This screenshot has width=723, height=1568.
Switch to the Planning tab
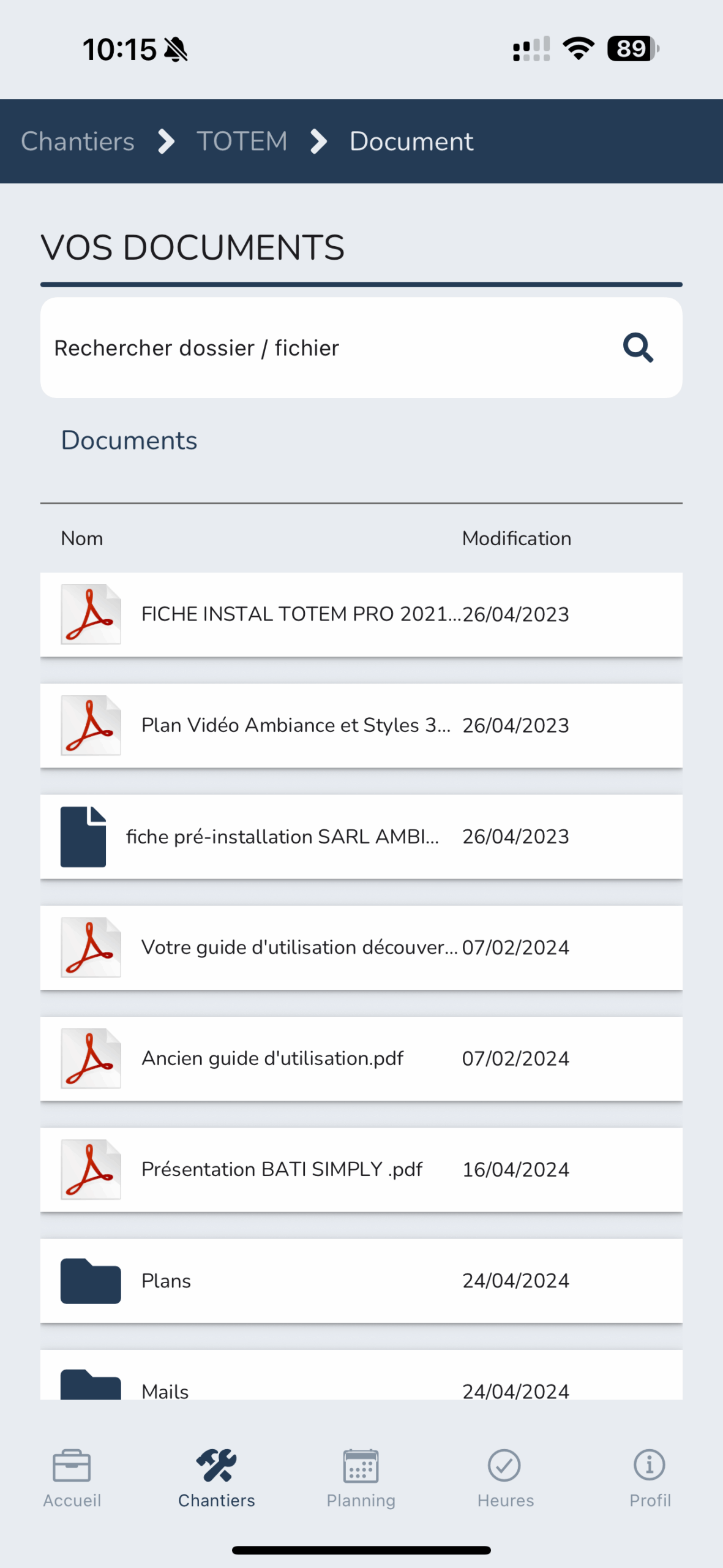pos(361,1479)
